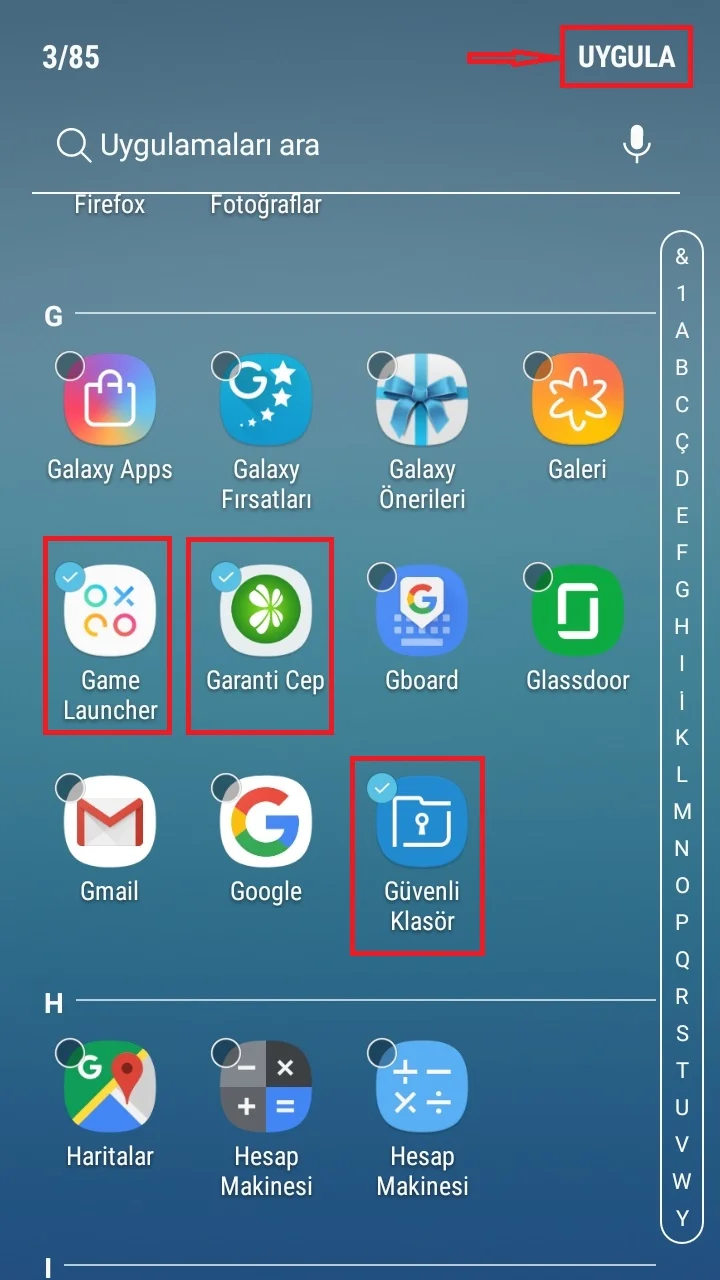Select the Galaxy Önerileri app
The image size is (720, 1280).
pyautogui.click(x=422, y=400)
